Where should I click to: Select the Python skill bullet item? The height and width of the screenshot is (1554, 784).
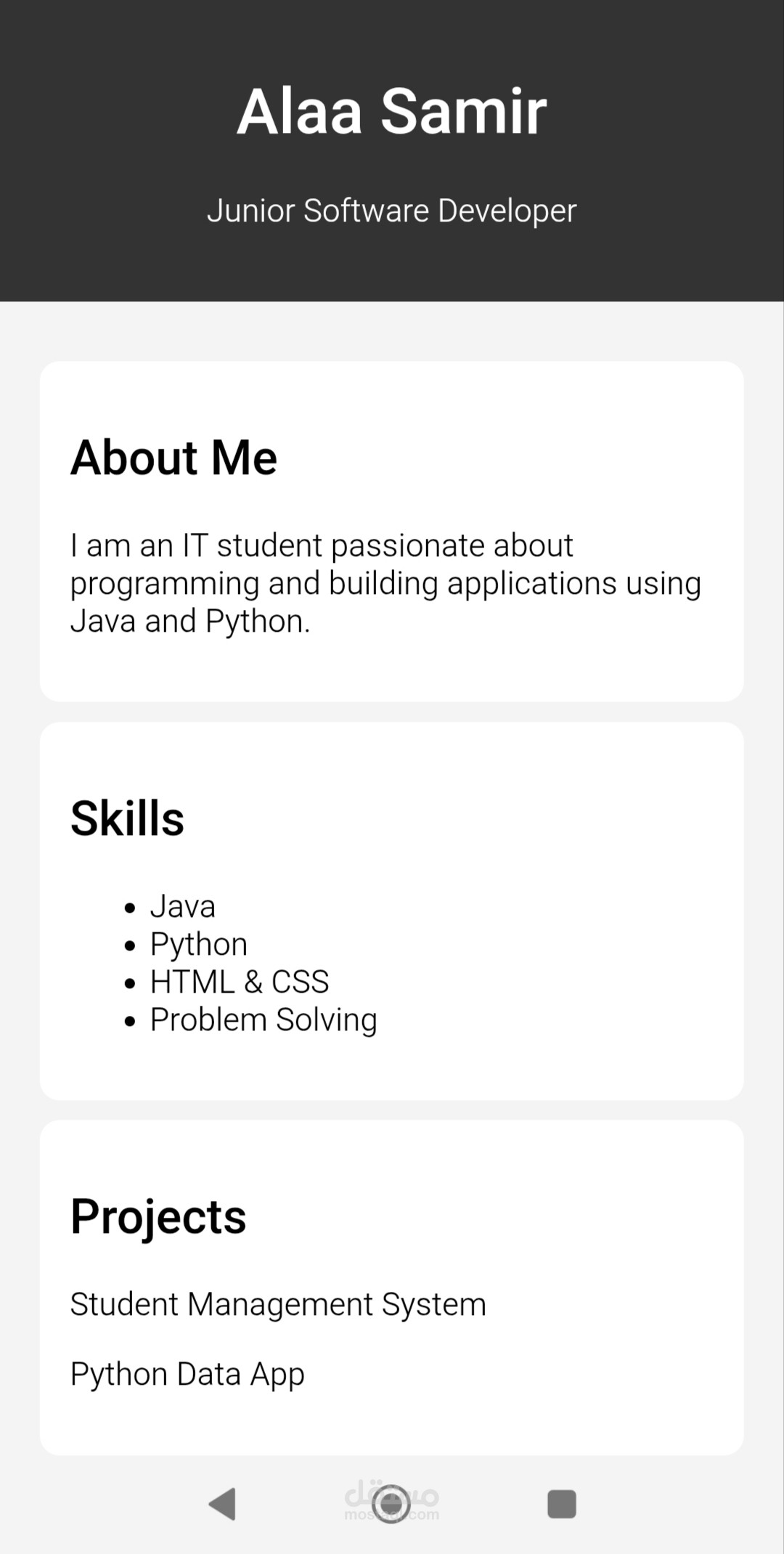(x=197, y=943)
